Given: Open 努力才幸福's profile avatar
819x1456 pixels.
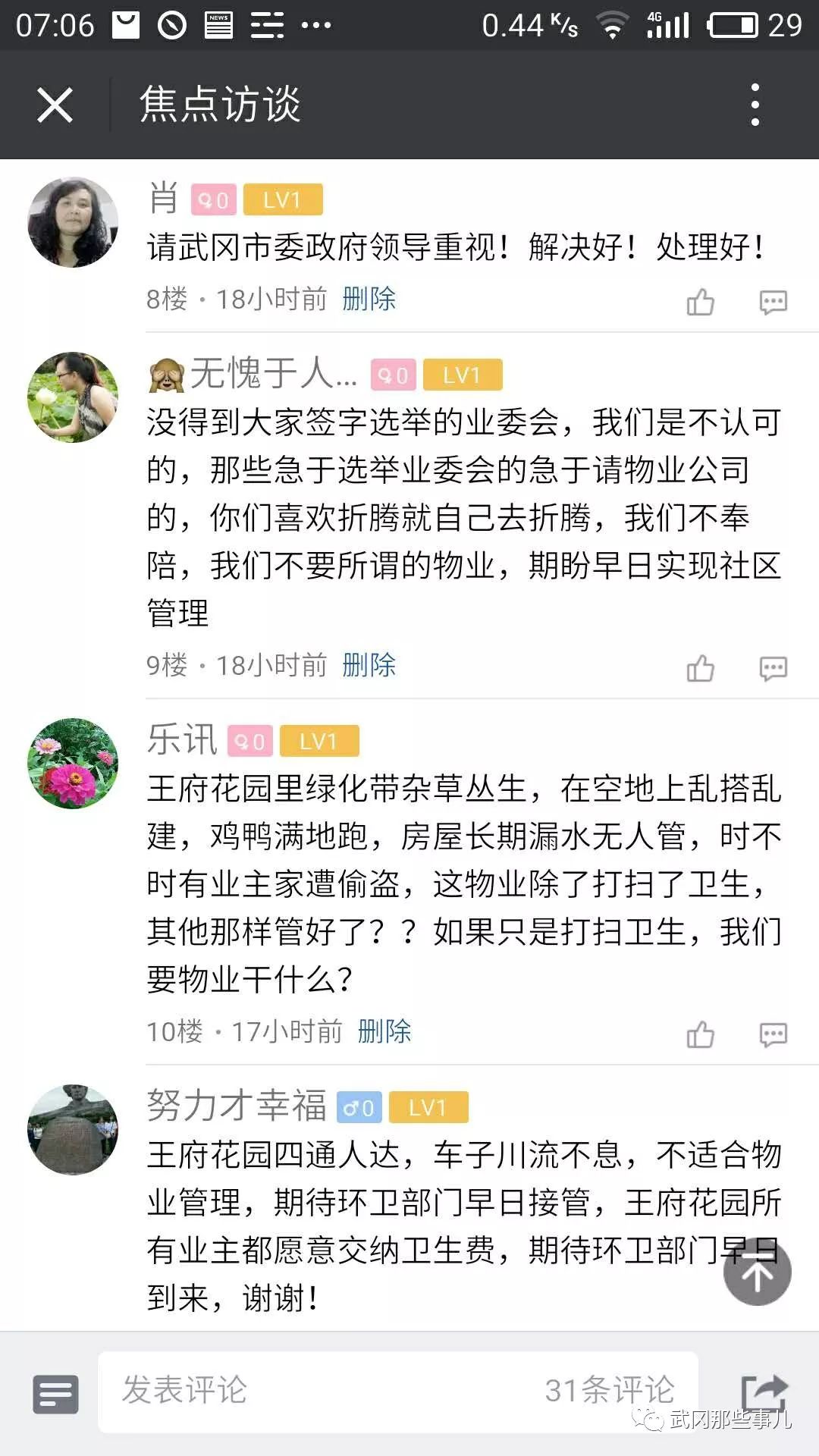Looking at the screenshot, I should [73, 1129].
